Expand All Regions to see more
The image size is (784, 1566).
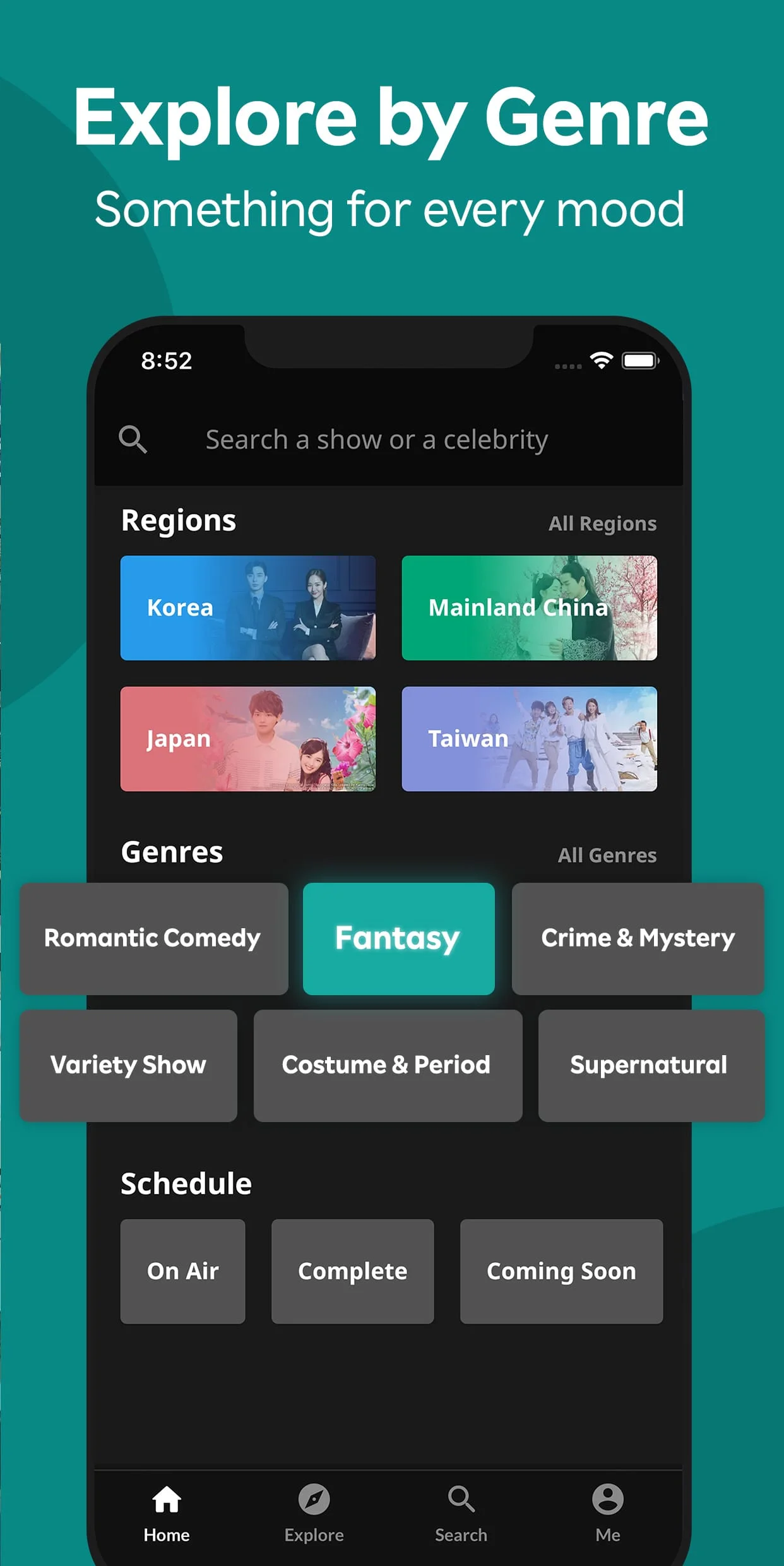[x=602, y=523]
